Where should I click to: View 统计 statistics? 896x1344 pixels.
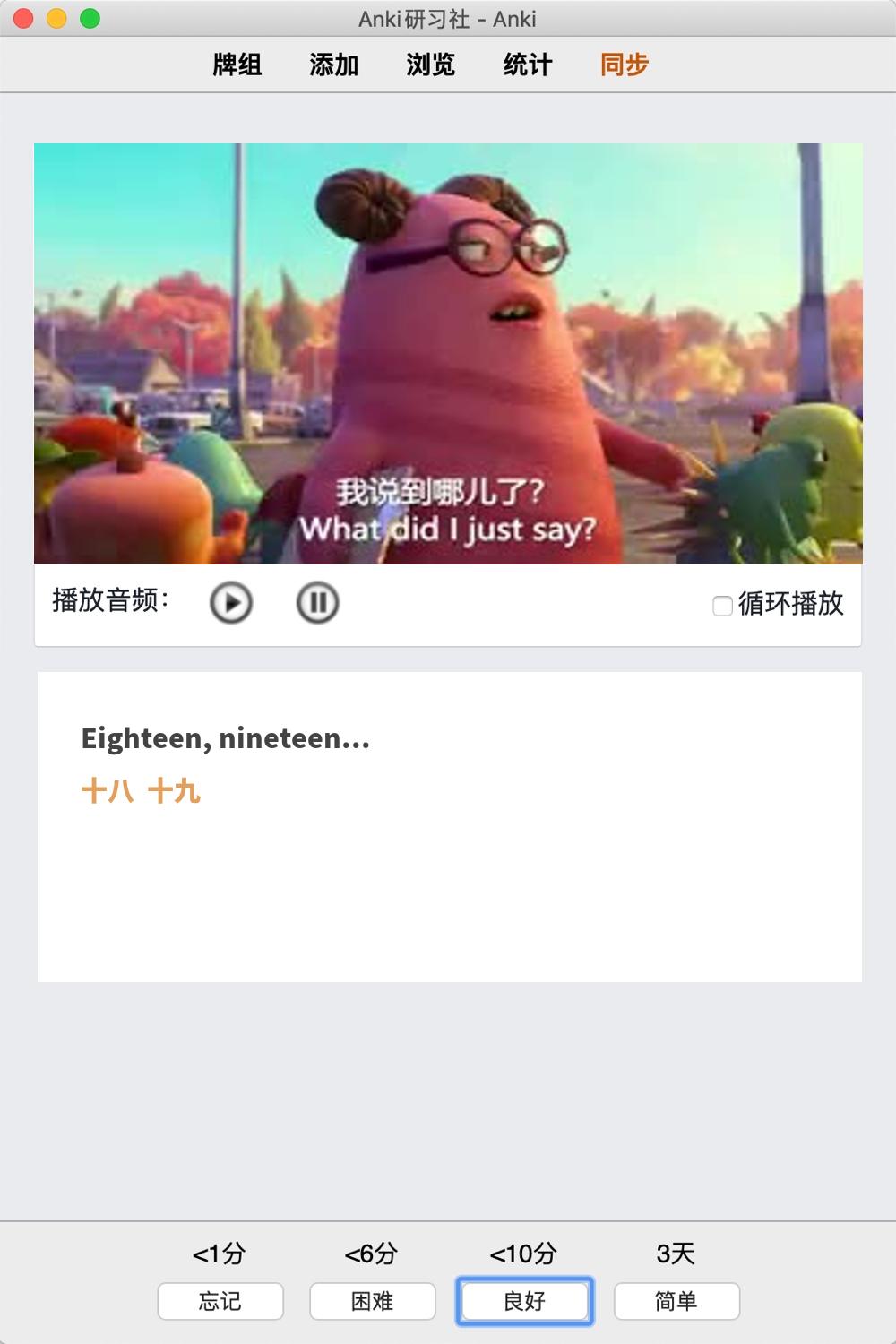coord(528,65)
